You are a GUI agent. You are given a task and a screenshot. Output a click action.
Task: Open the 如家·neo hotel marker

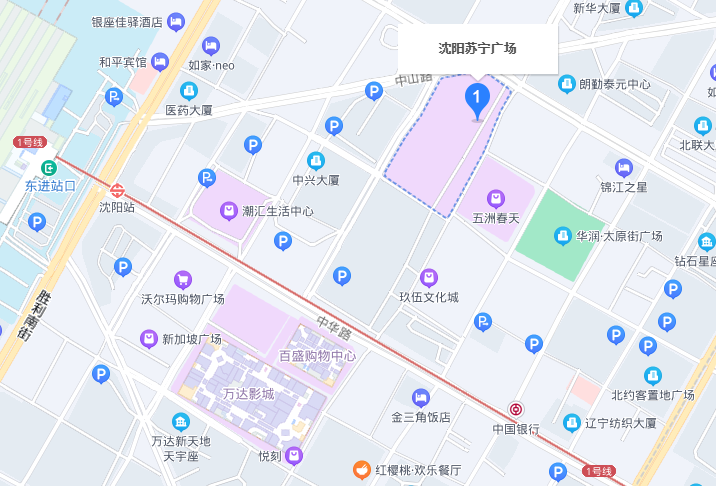click(210, 46)
